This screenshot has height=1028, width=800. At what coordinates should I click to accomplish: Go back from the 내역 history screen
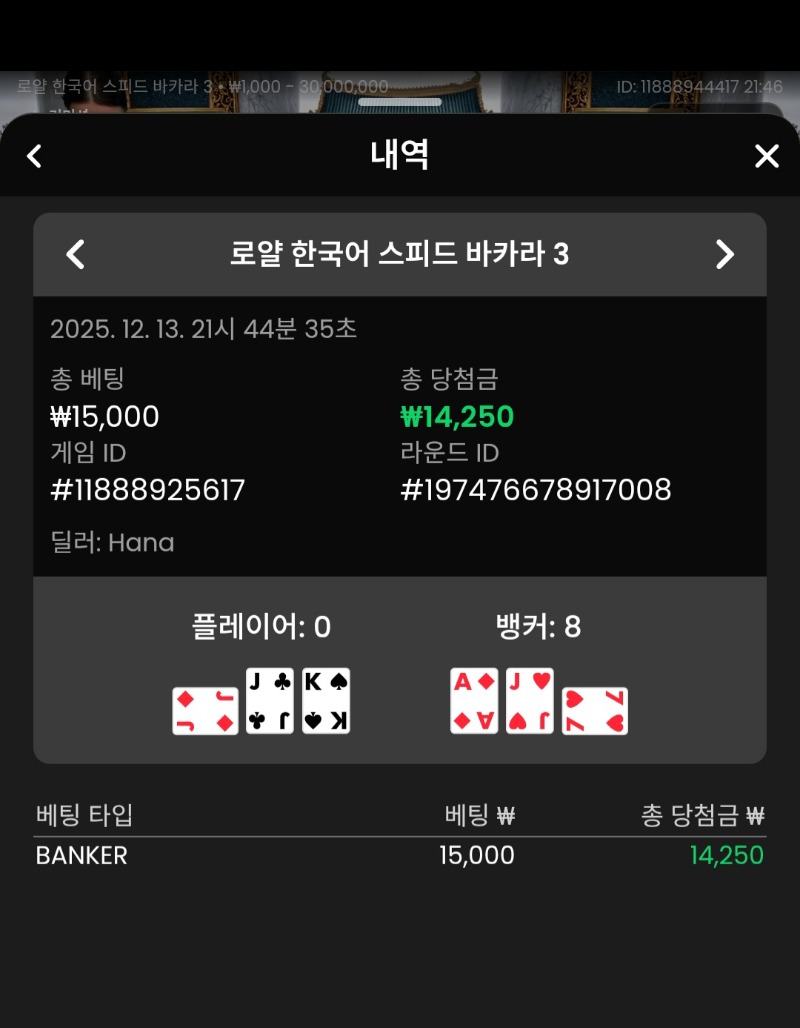pos(35,156)
